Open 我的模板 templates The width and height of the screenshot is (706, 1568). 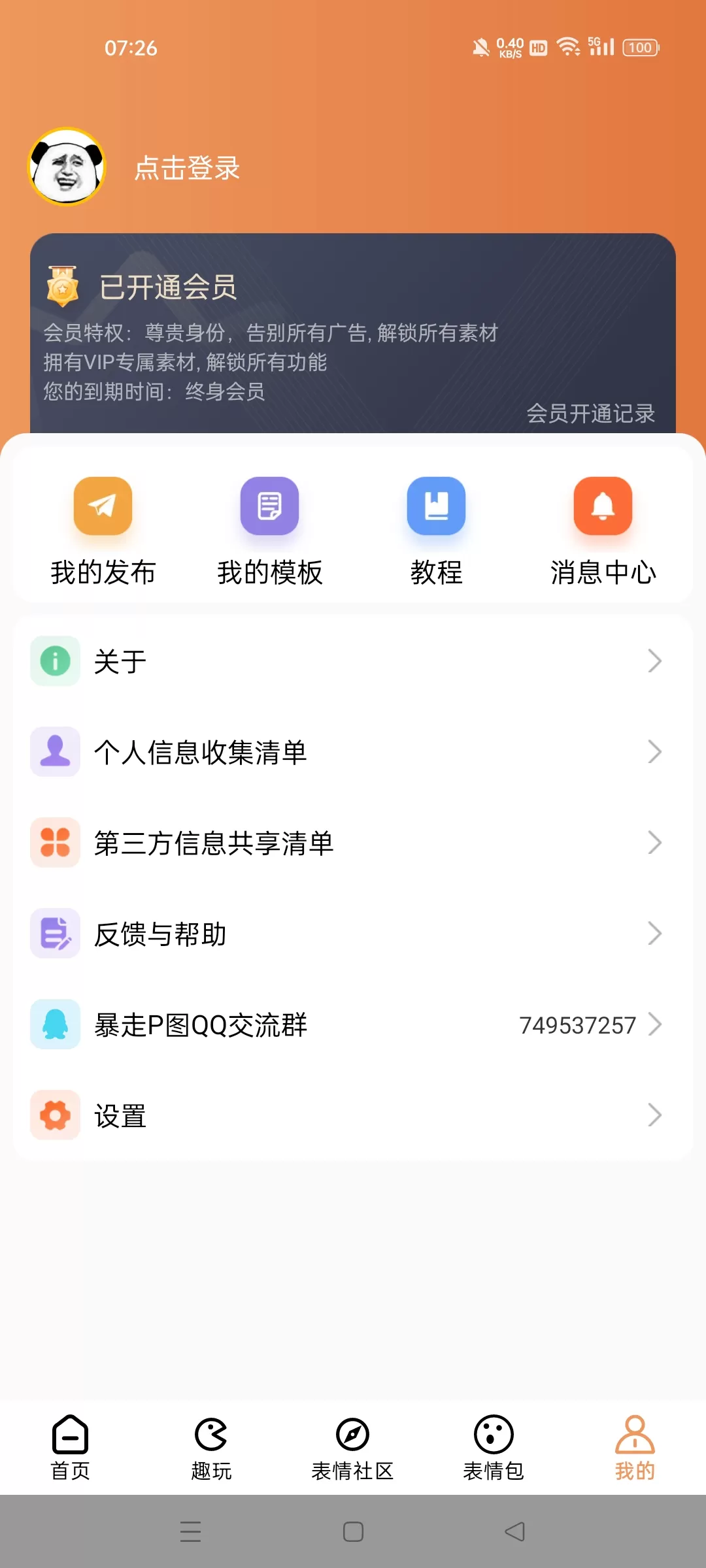[269, 531]
